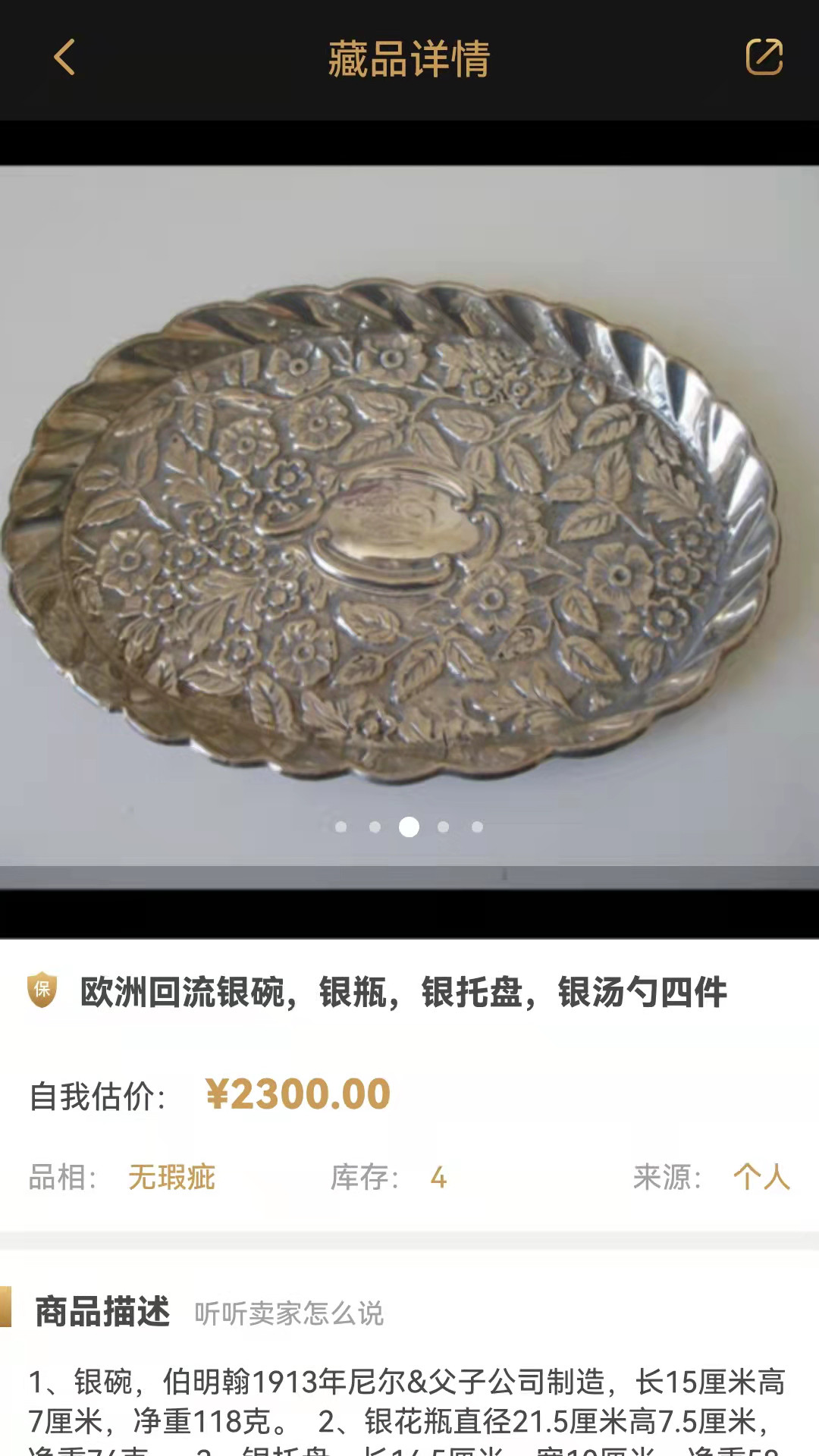Image resolution: width=819 pixels, height=1456 pixels.
Task: Select the second carousel dot
Action: point(375,827)
